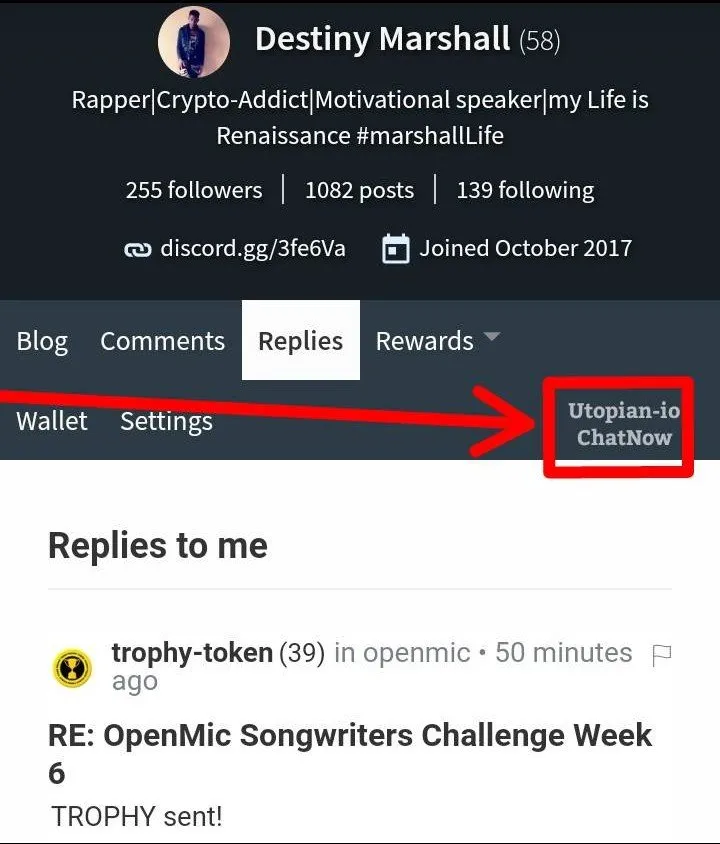
Task: Tap Destiny Marshall's profile picture
Action: click(x=194, y=43)
